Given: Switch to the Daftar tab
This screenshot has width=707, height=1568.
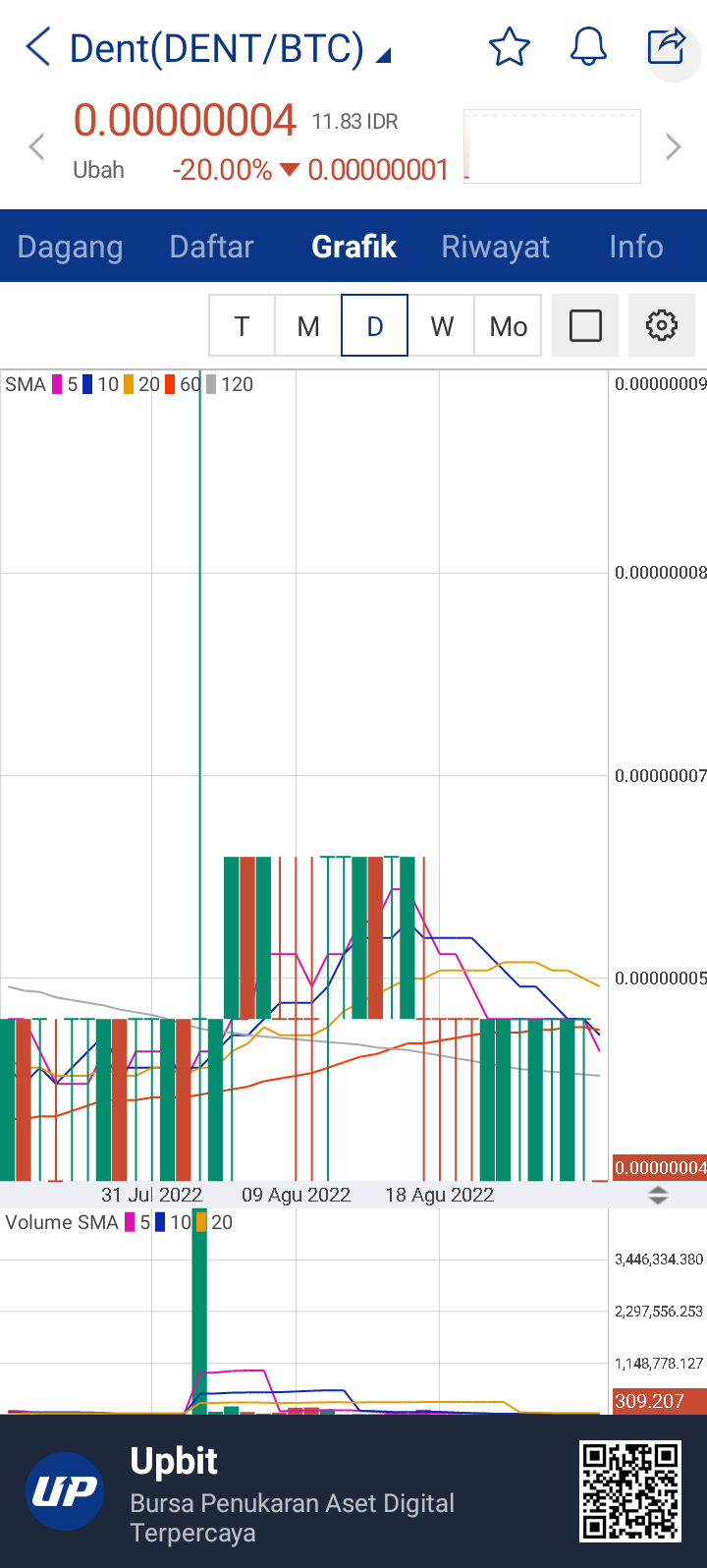Looking at the screenshot, I should (x=211, y=247).
